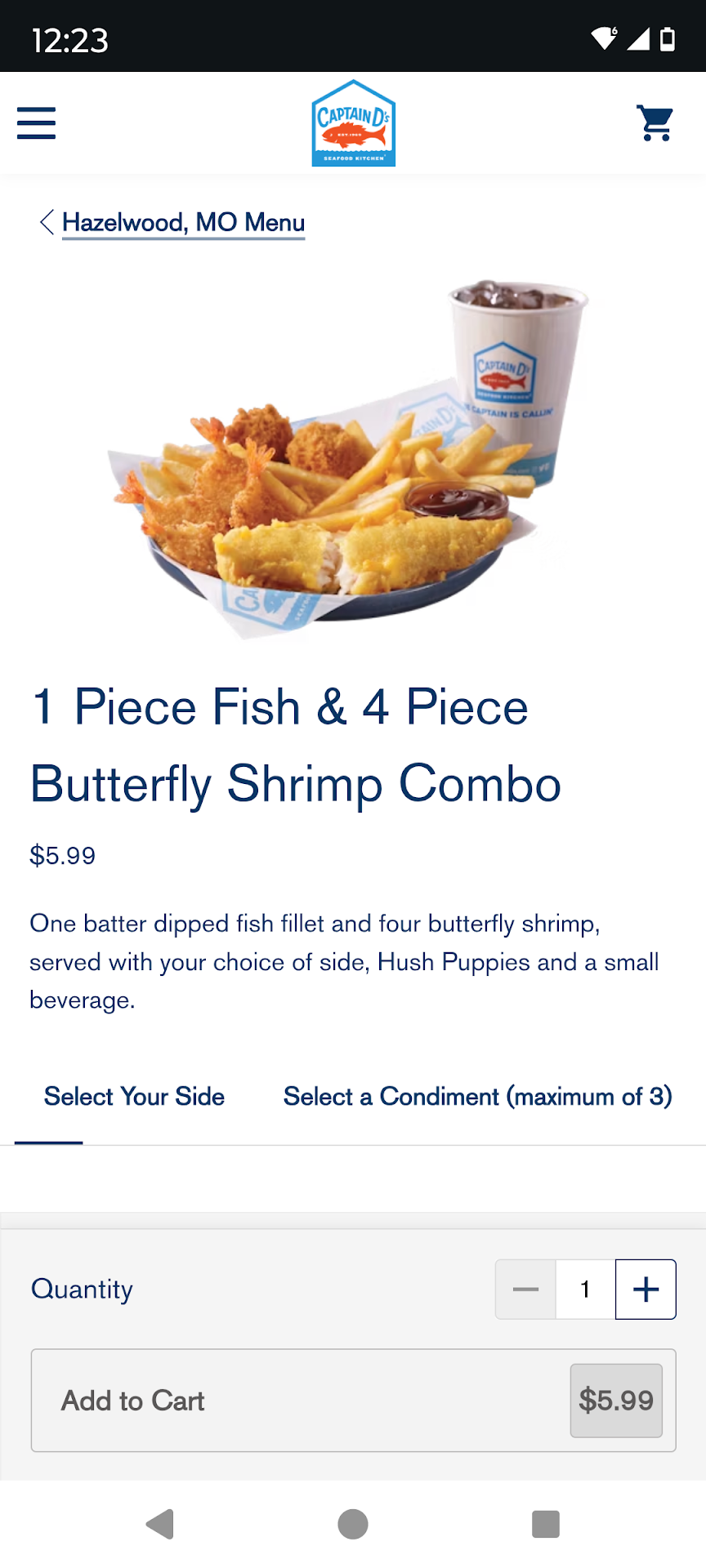706x1568 pixels.
Task: Increase quantity with plus button
Action: click(646, 1290)
